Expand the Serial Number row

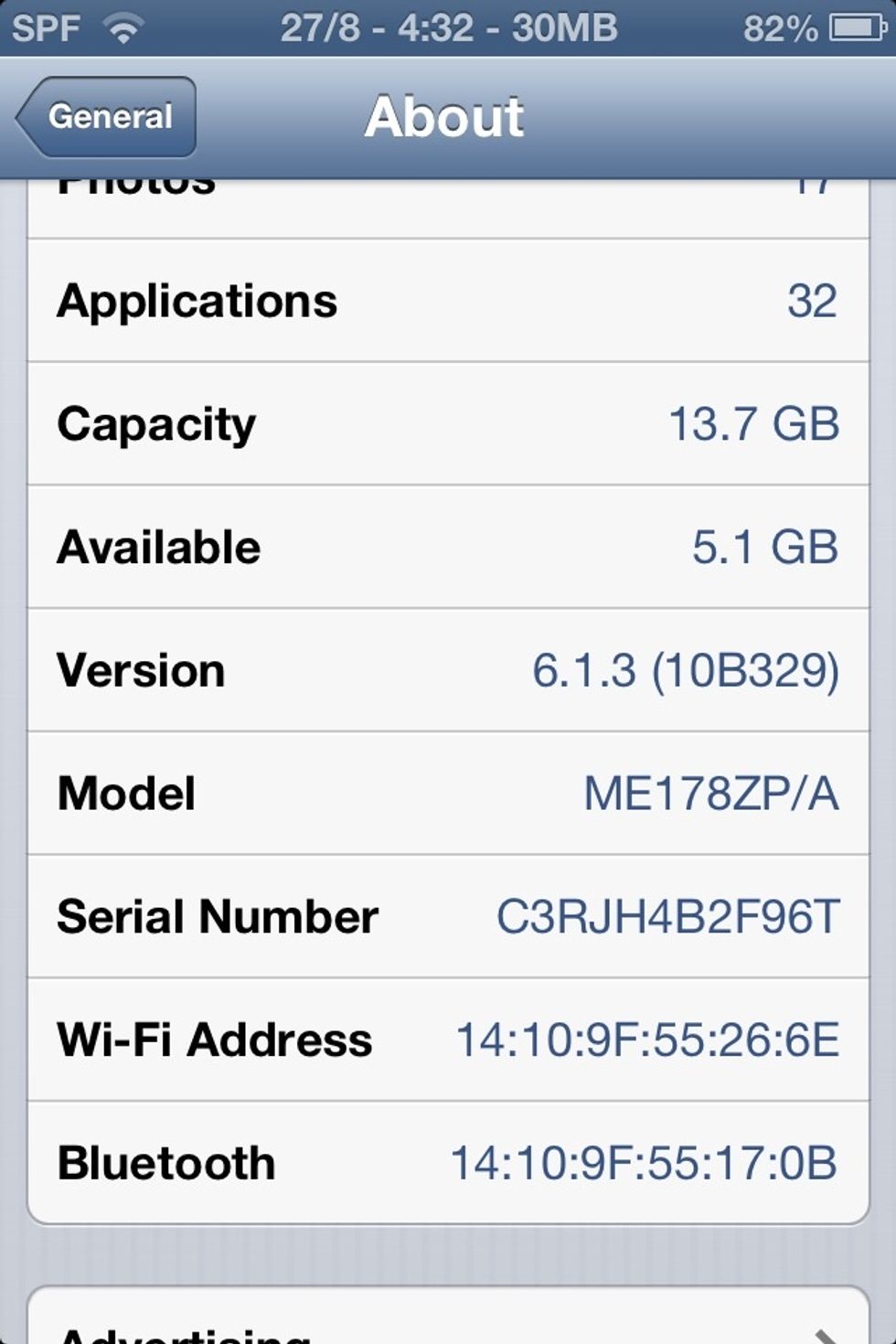(x=448, y=915)
